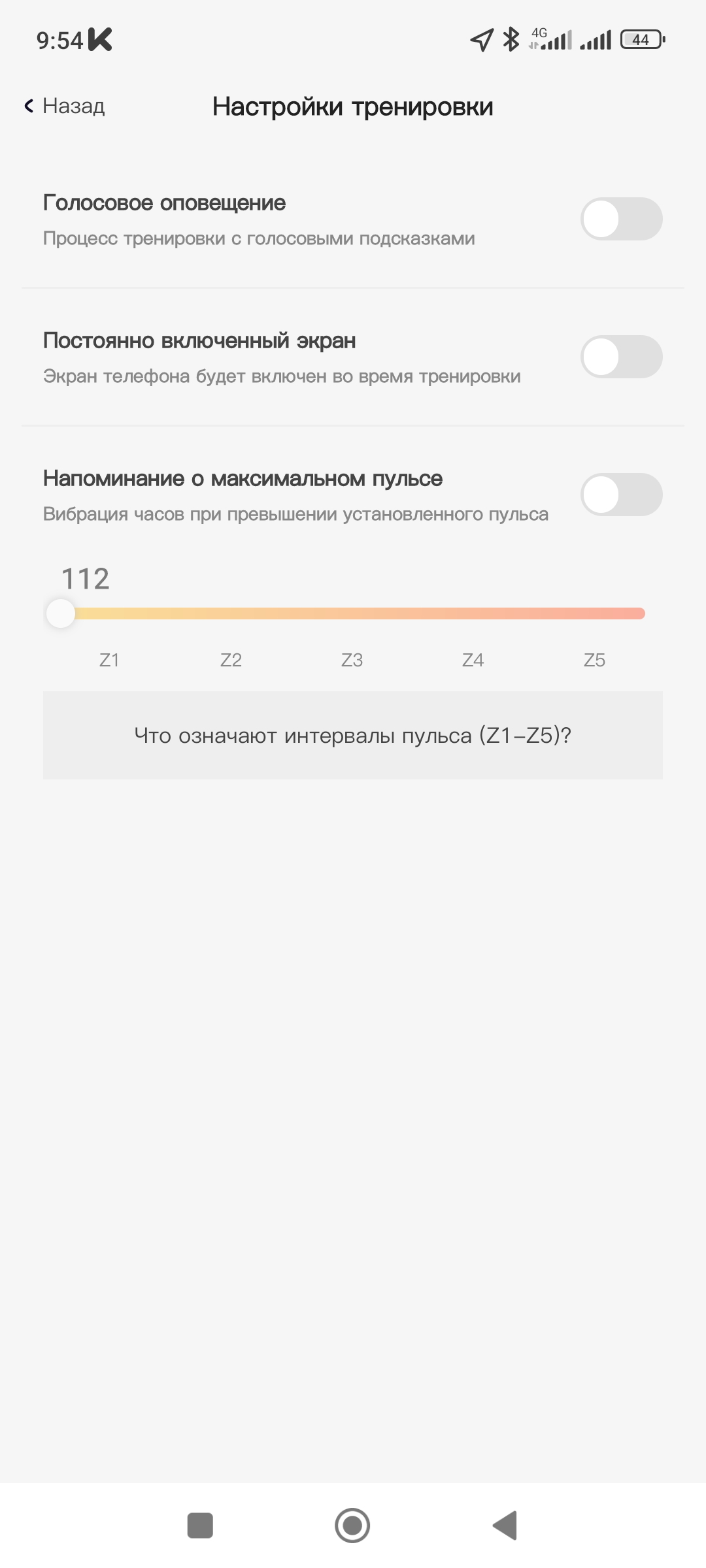Tap the system home button
The image size is (706, 1568).
(352, 1526)
